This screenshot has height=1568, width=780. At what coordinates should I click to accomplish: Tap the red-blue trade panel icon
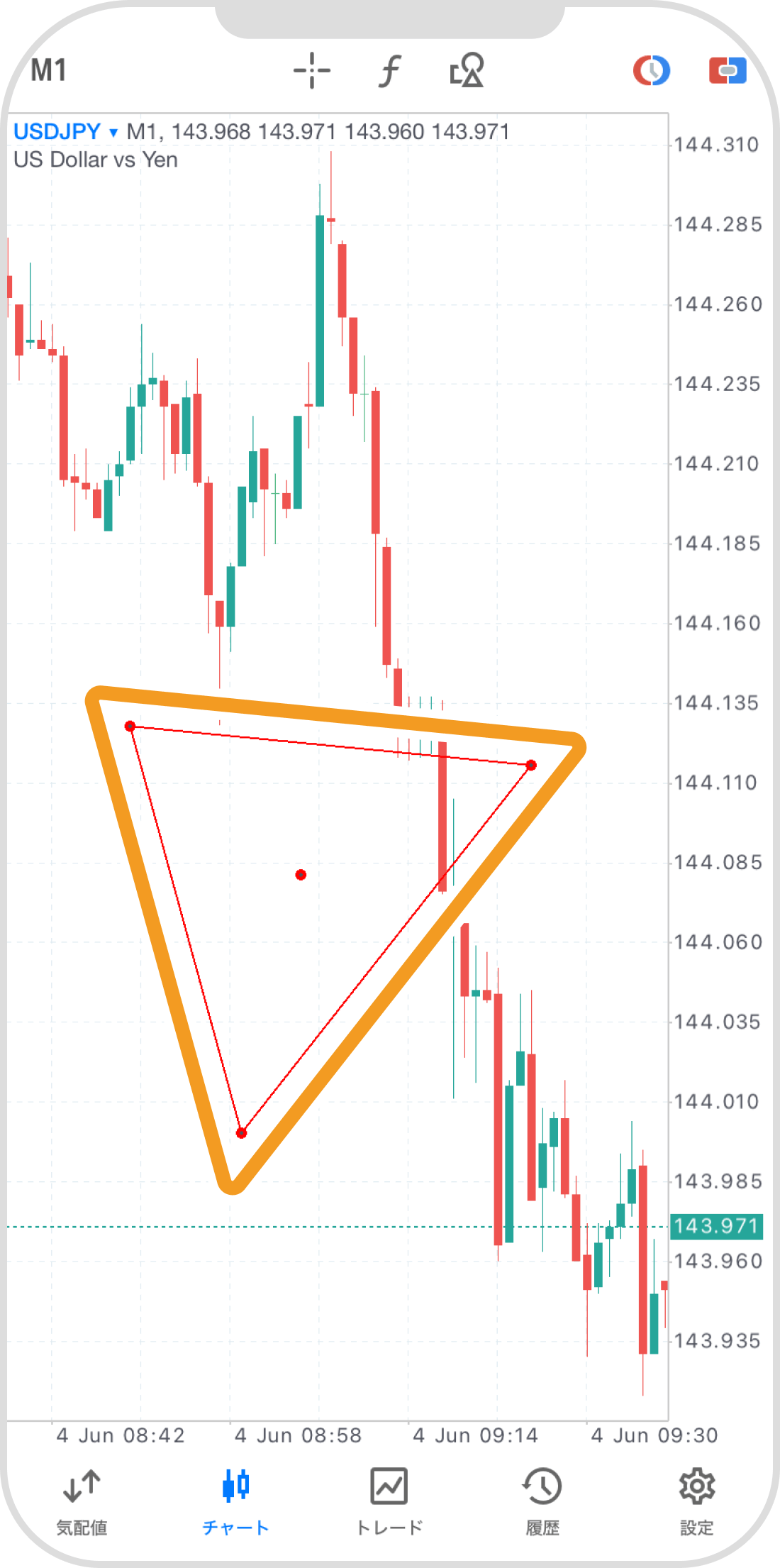coord(728,70)
